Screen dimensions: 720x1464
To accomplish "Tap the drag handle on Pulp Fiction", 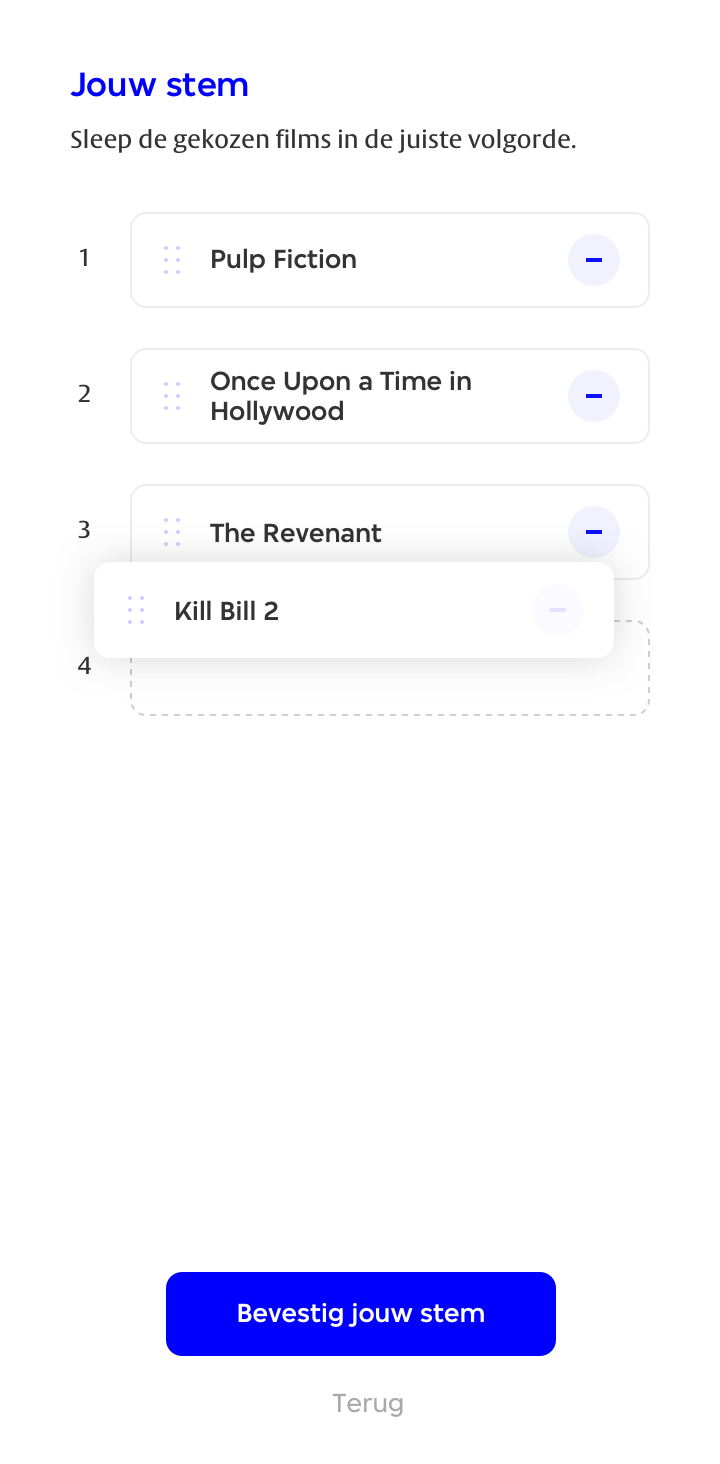I will 172,260.
